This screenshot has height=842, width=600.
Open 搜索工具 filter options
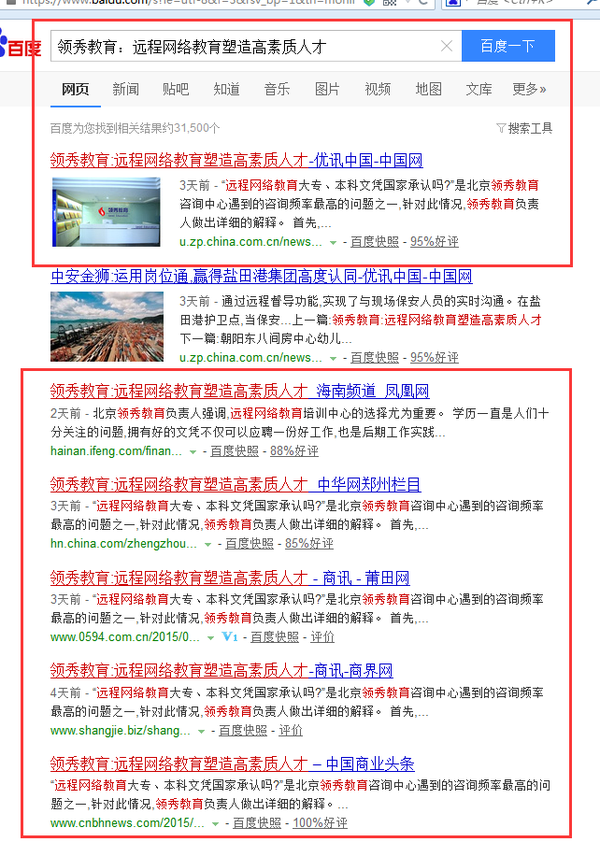point(524,128)
